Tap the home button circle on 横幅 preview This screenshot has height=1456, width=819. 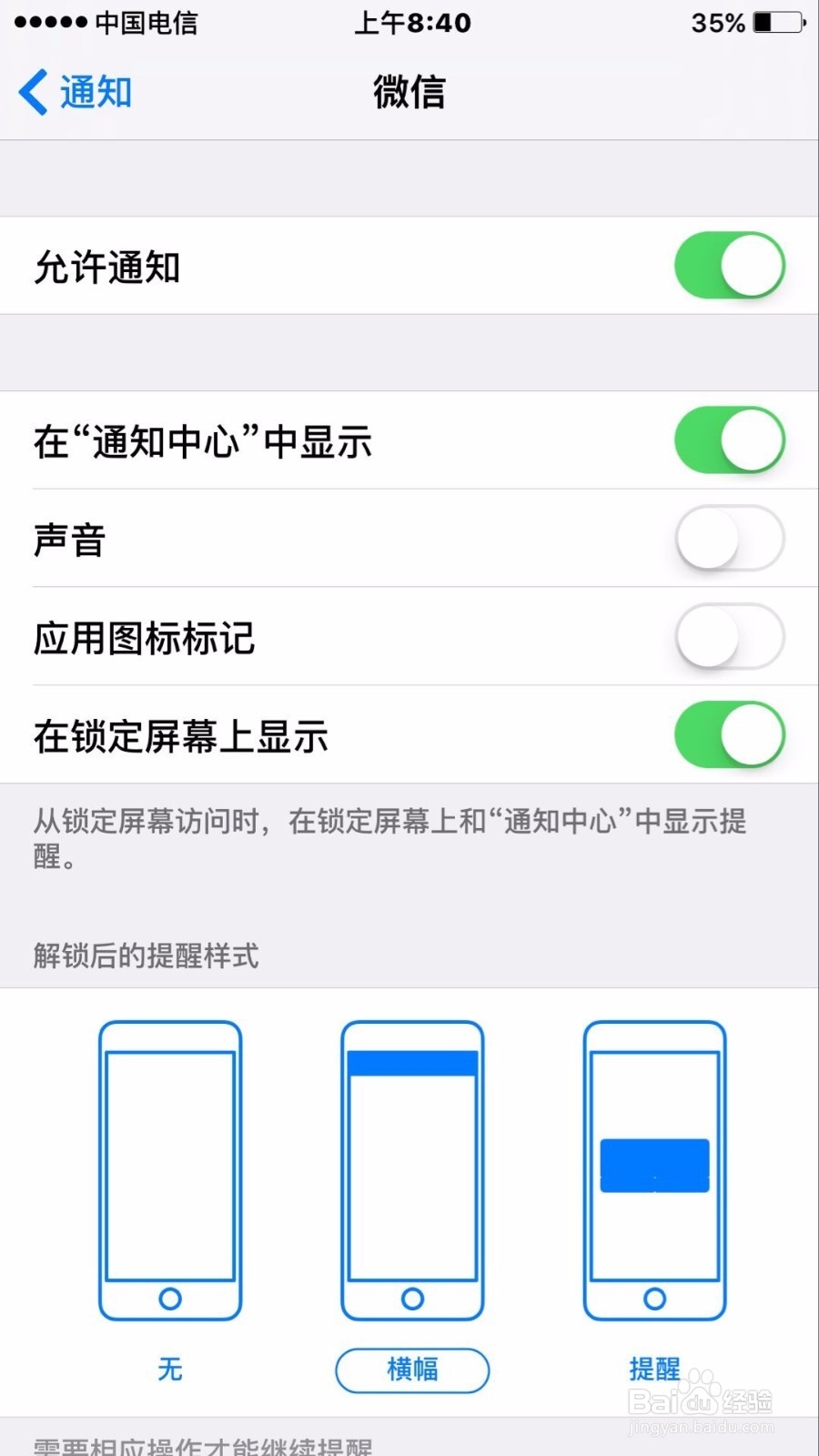pyautogui.click(x=411, y=1299)
